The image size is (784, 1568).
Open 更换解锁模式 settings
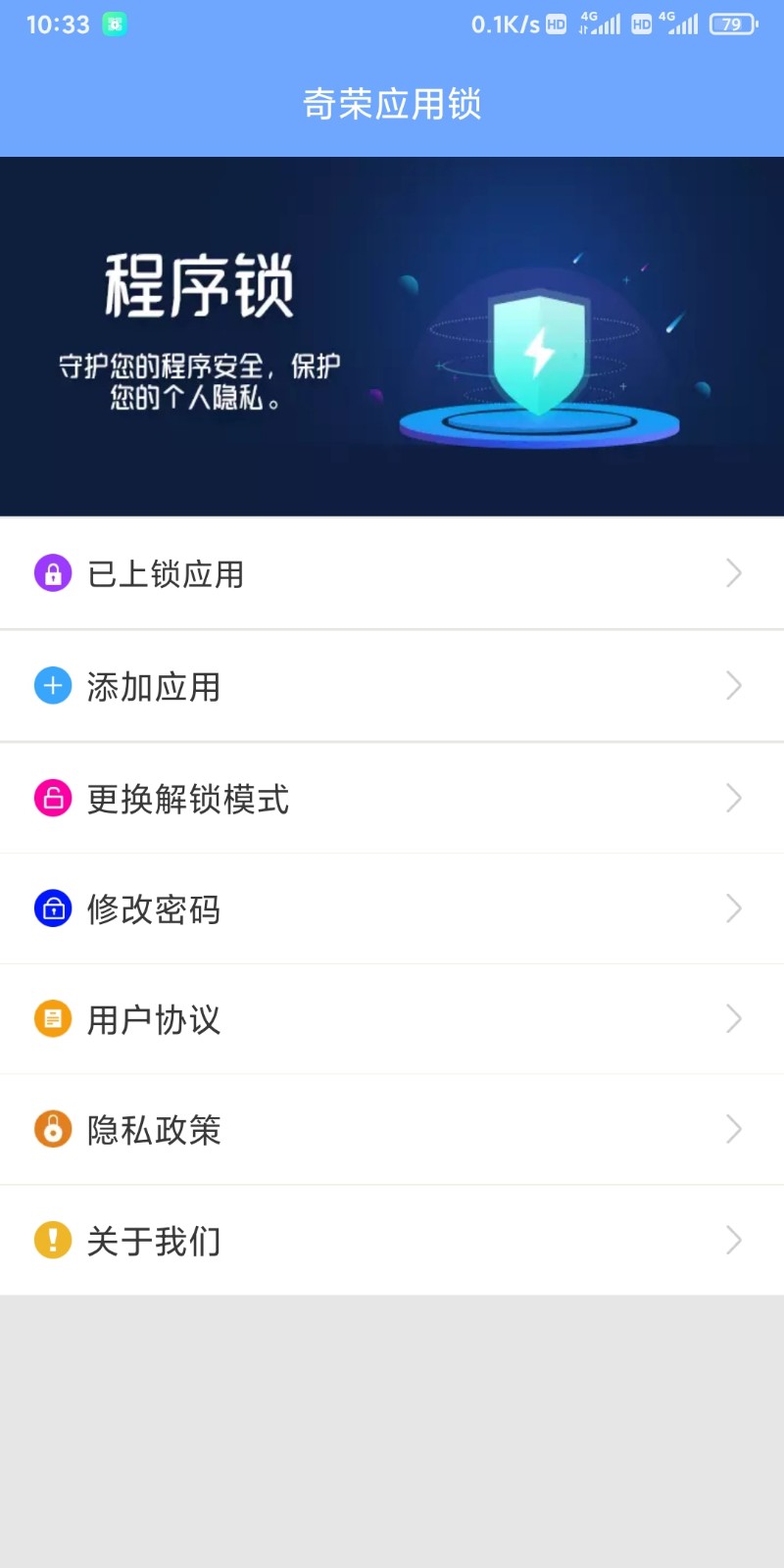coord(392,799)
